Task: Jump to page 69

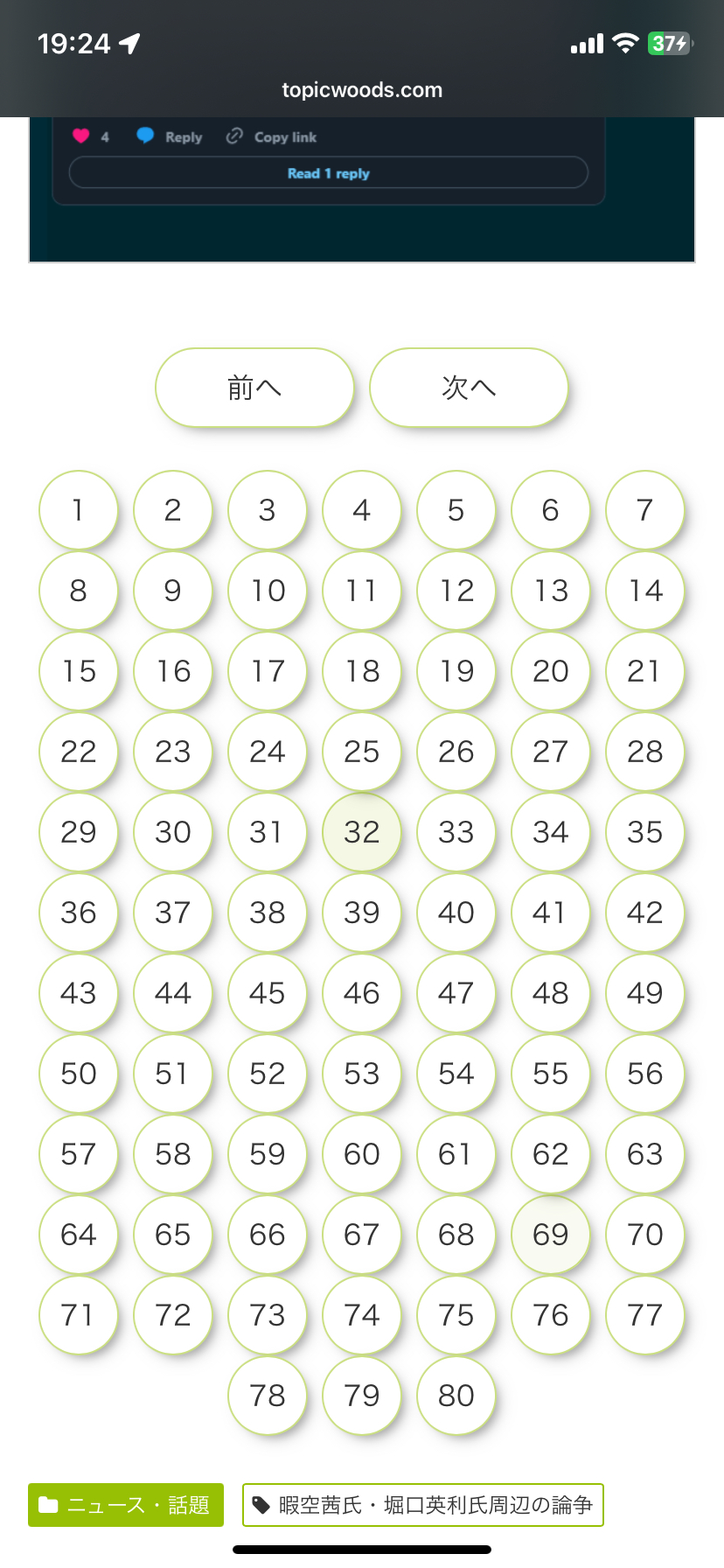Action: click(551, 1235)
